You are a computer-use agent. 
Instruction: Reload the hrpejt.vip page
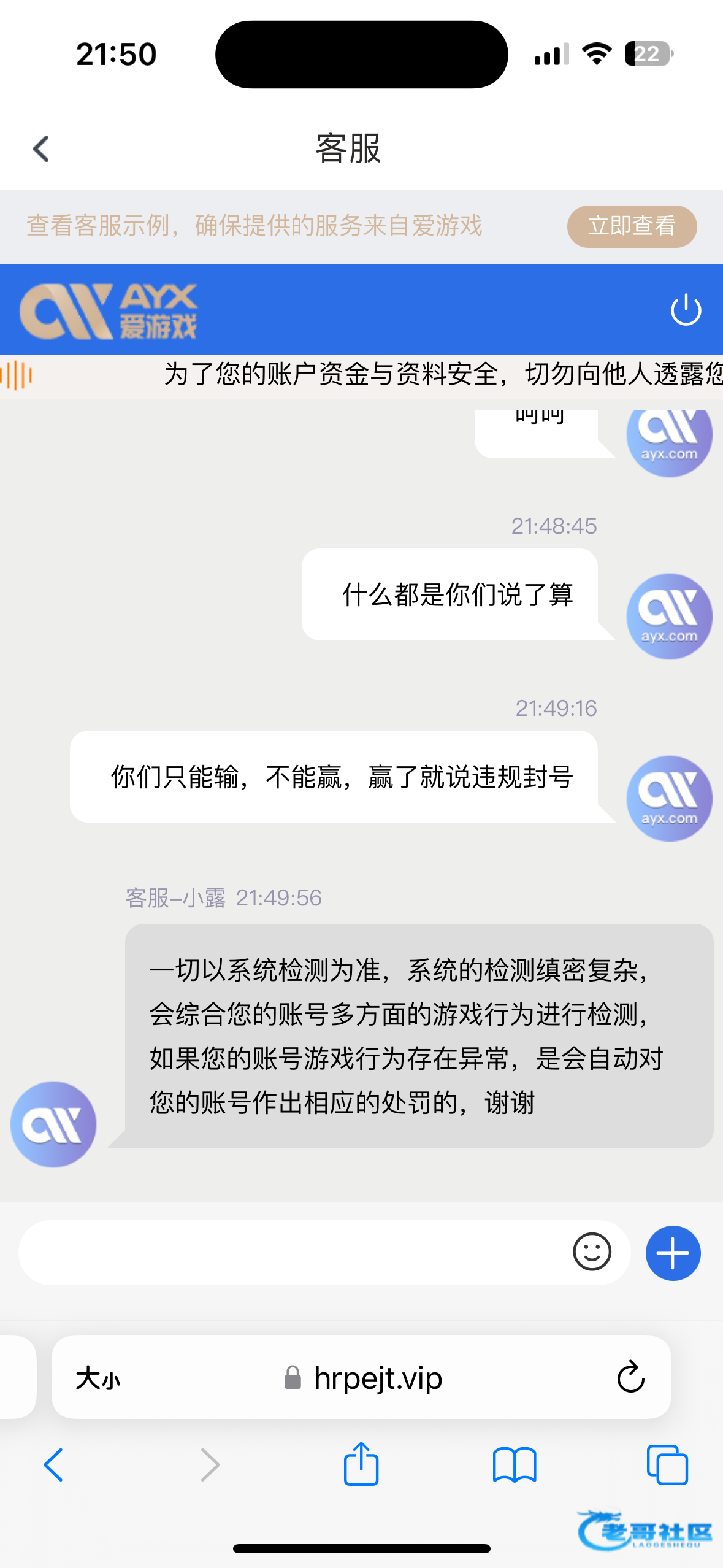[x=630, y=1377]
